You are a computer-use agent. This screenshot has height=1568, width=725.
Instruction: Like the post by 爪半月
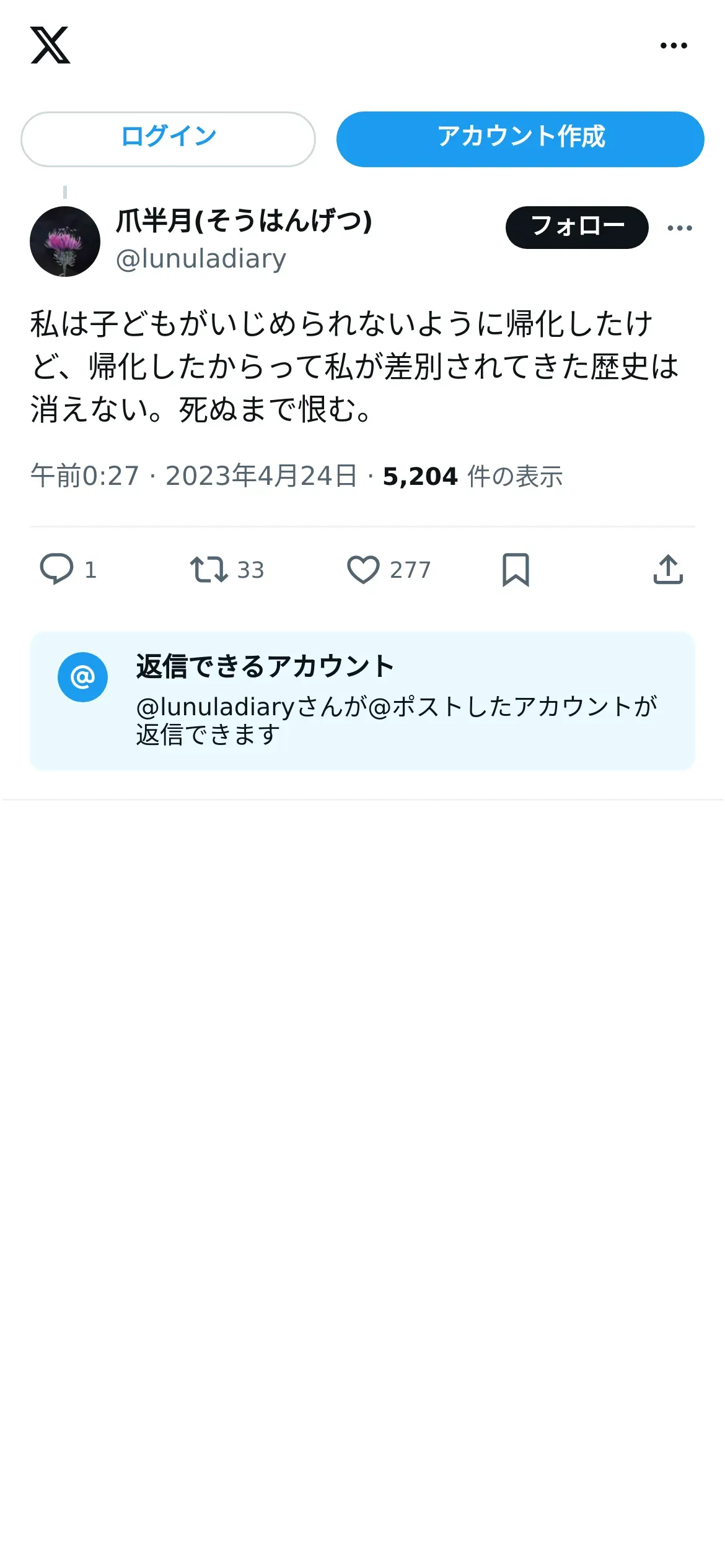click(x=363, y=569)
